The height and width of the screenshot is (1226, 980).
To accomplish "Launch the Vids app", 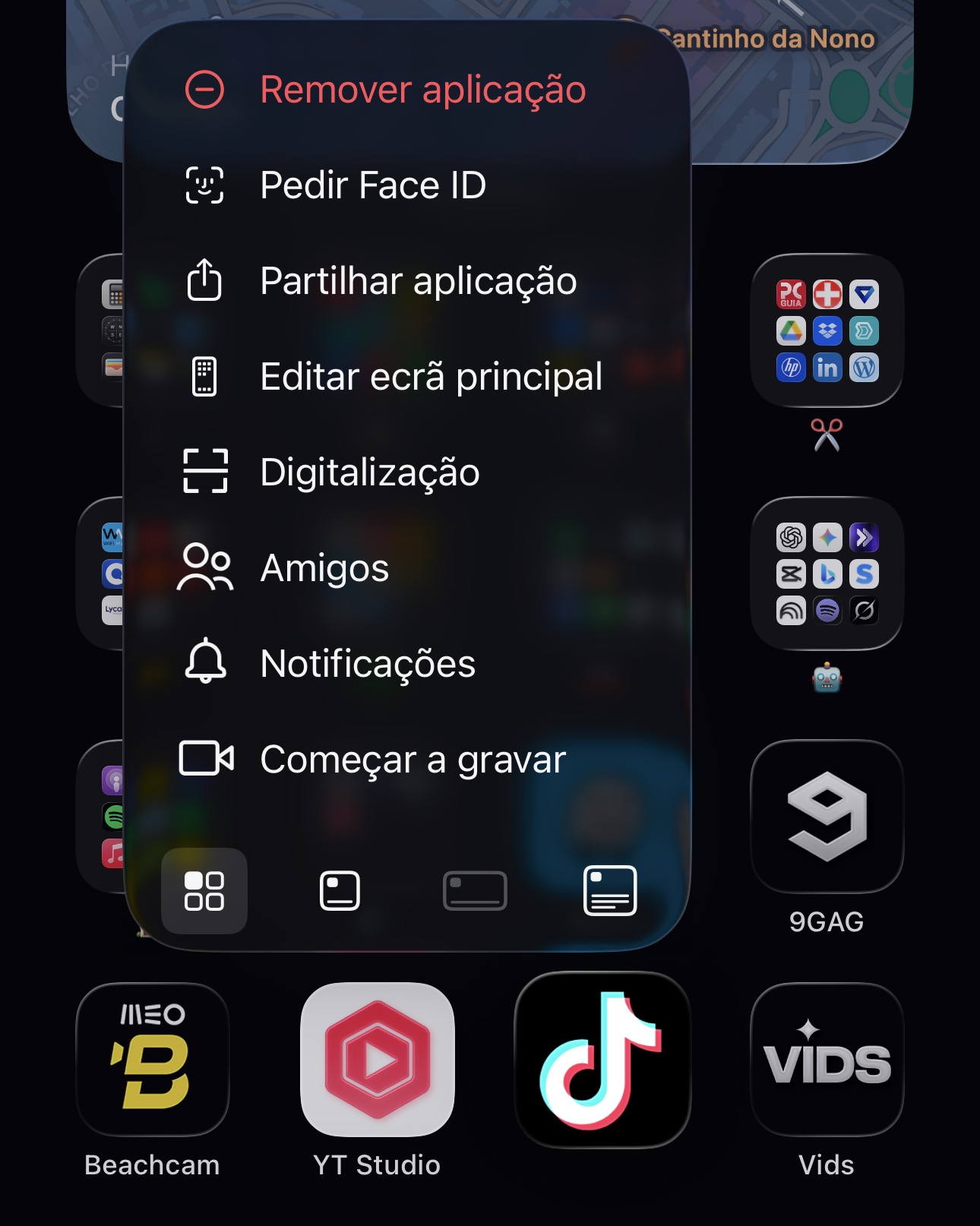I will (x=827, y=1060).
